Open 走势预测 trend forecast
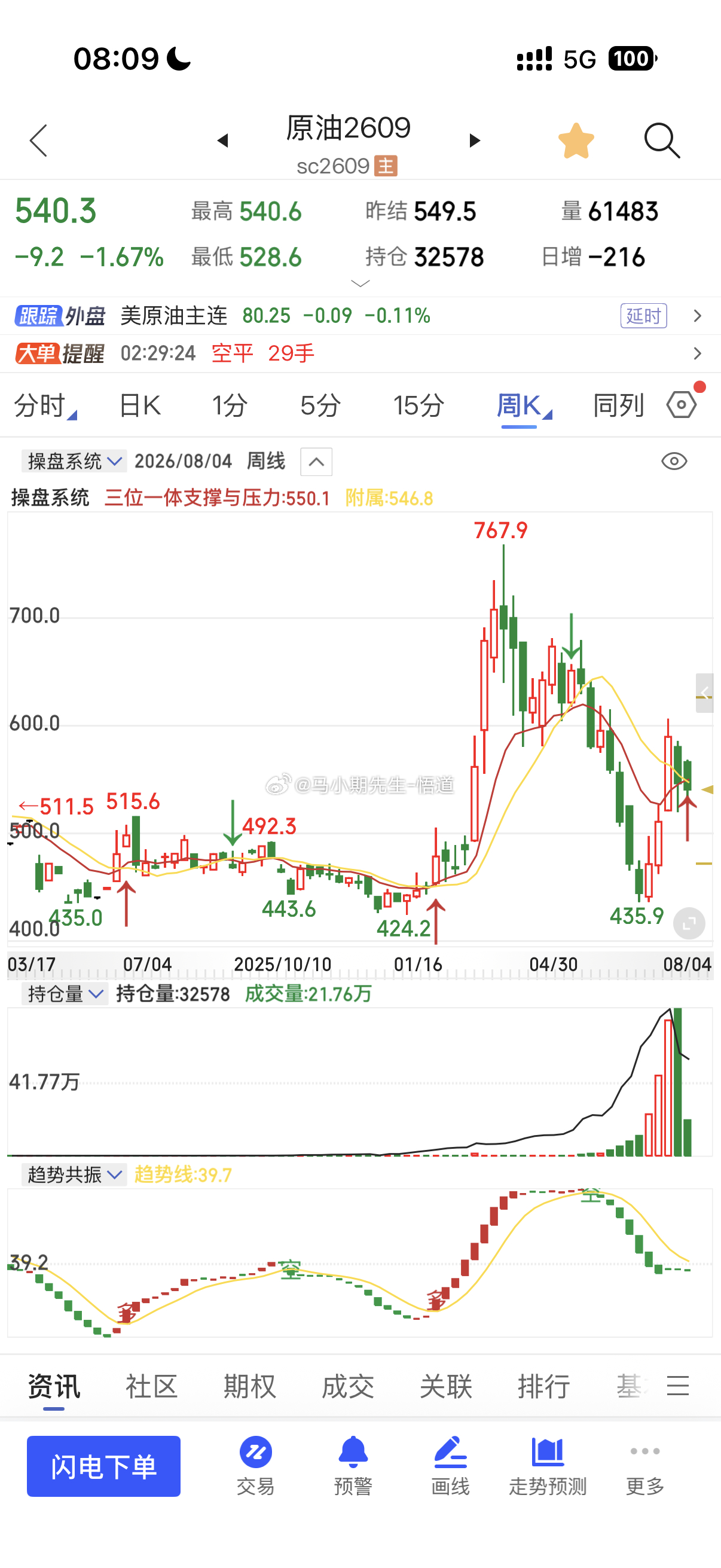 coord(548,1466)
